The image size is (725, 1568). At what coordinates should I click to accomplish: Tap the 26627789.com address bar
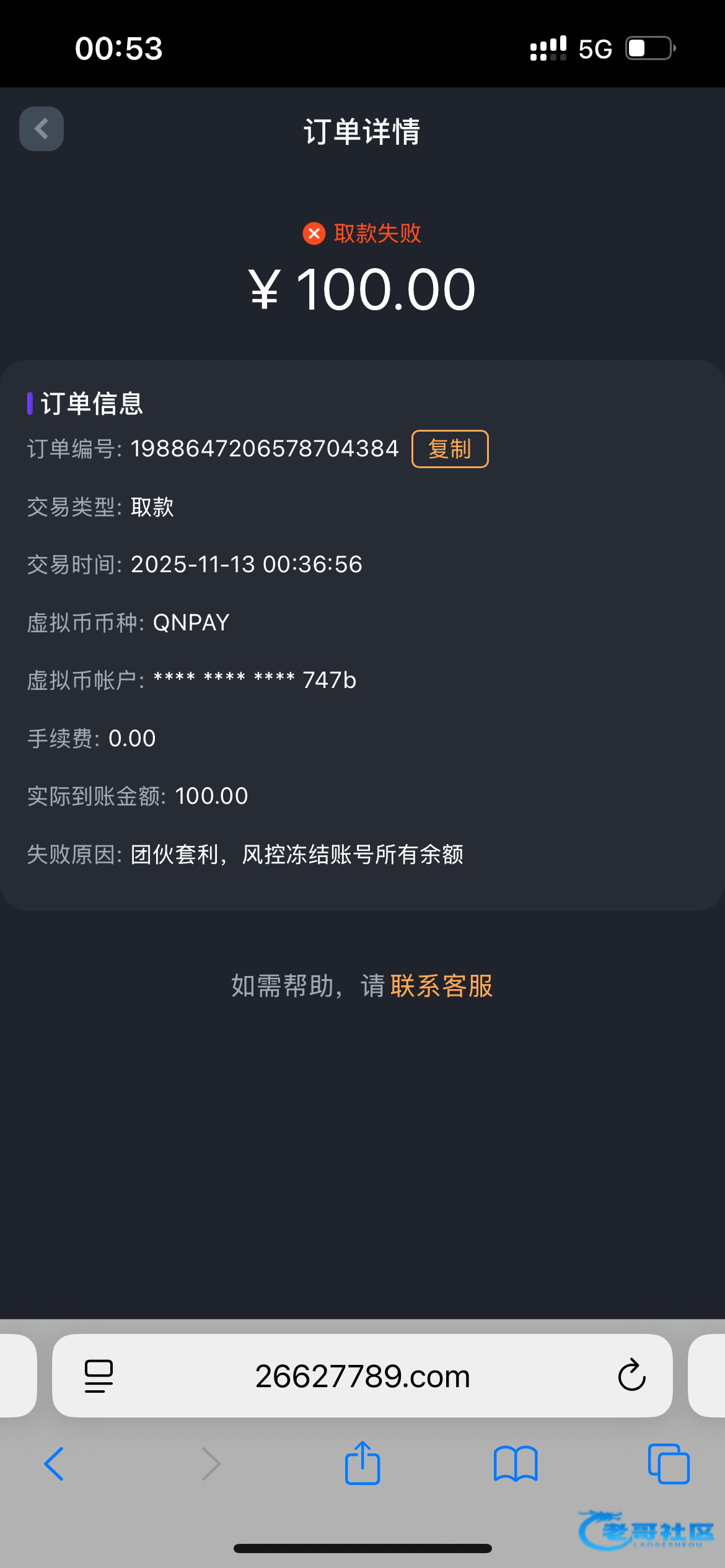(x=362, y=1376)
